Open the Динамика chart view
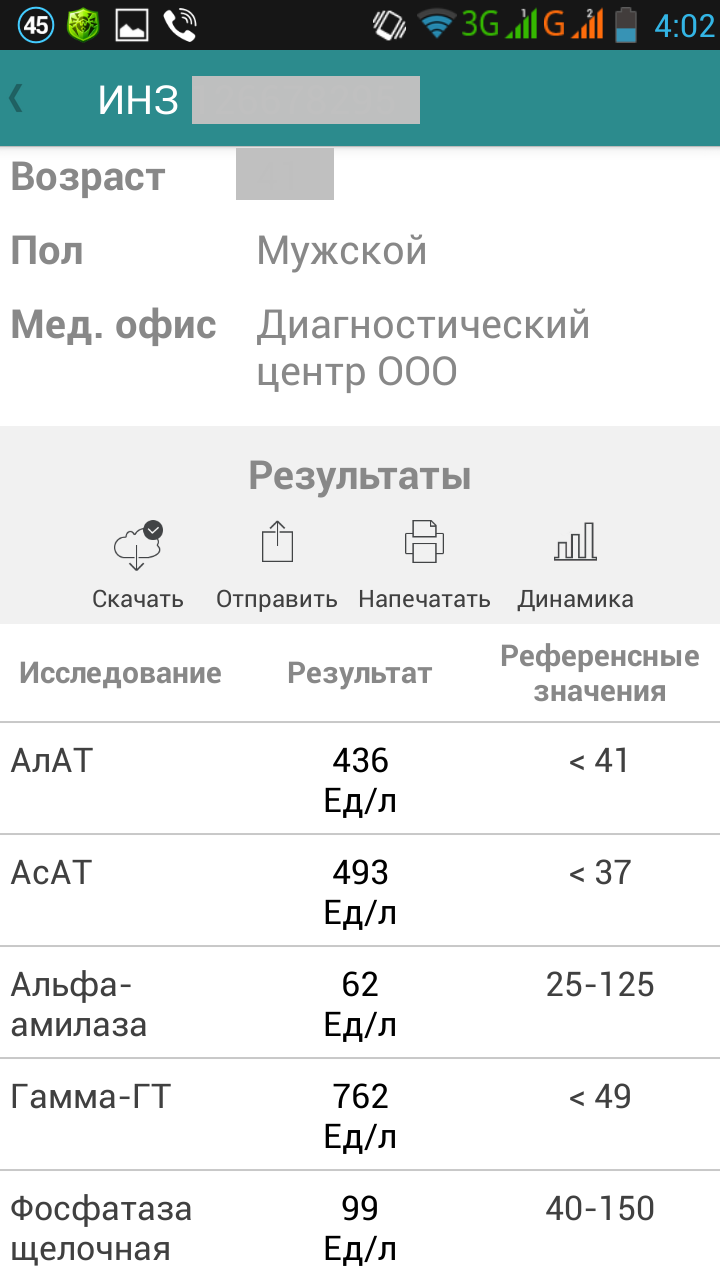Screen dimensions: 720x1280 coord(575,564)
